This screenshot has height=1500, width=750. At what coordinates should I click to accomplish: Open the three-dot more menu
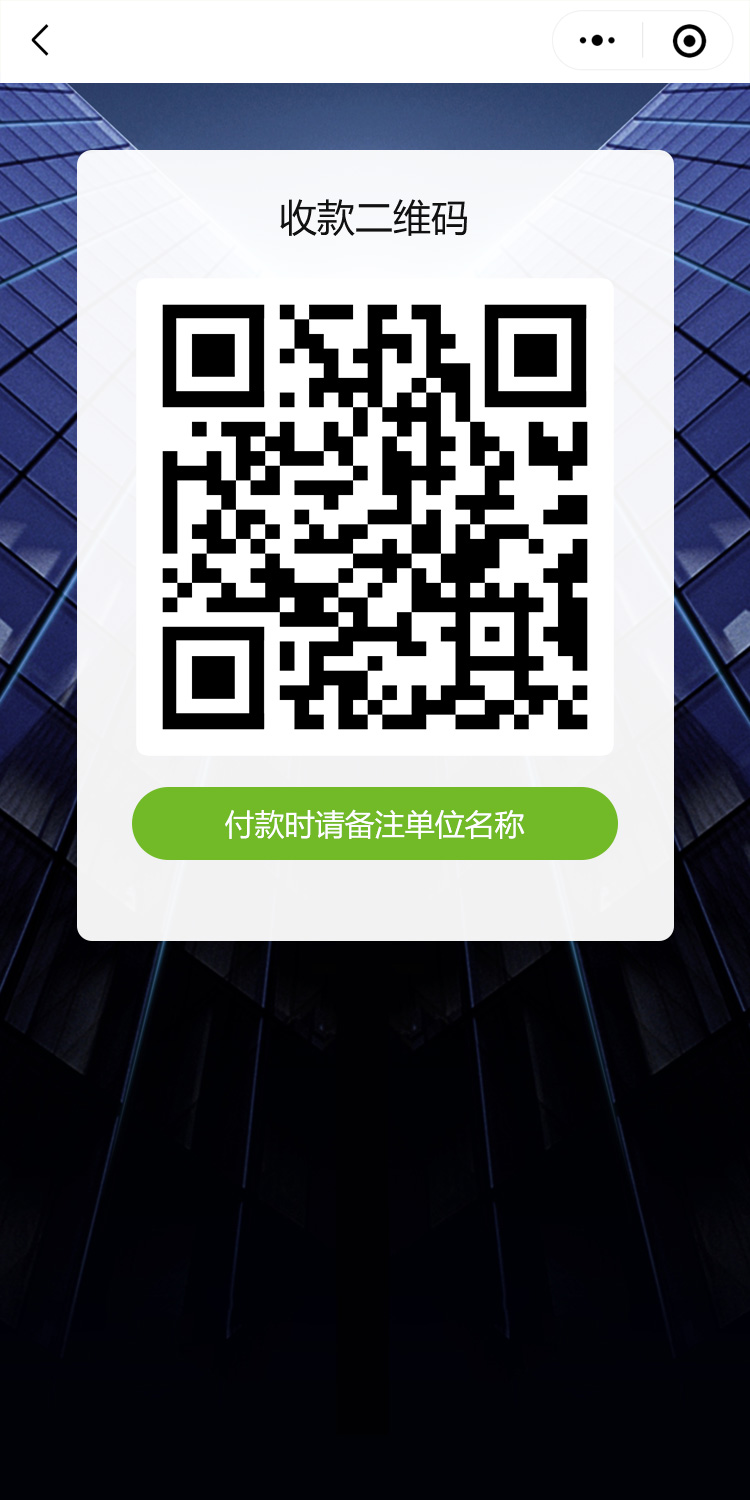597,41
